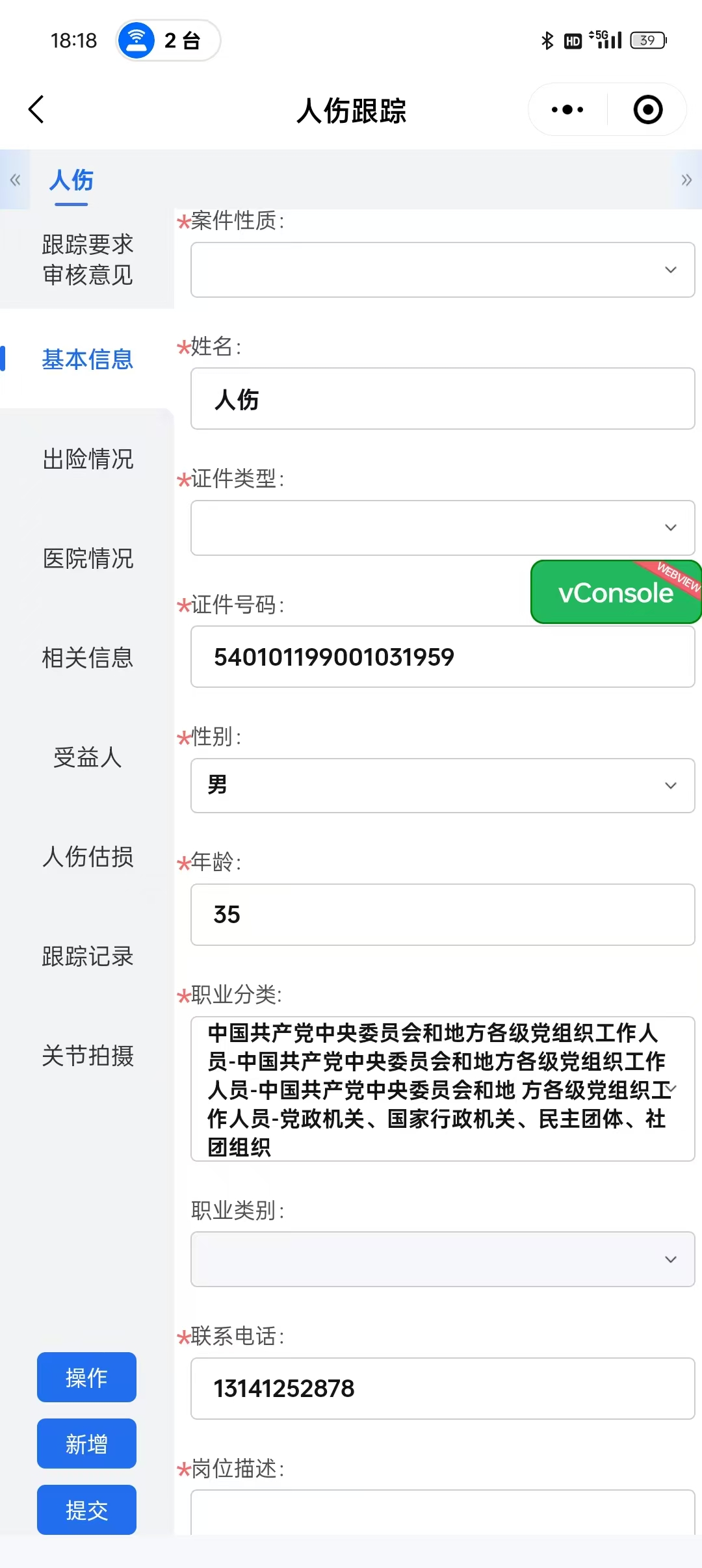Open the mini program more options menu

[567, 109]
